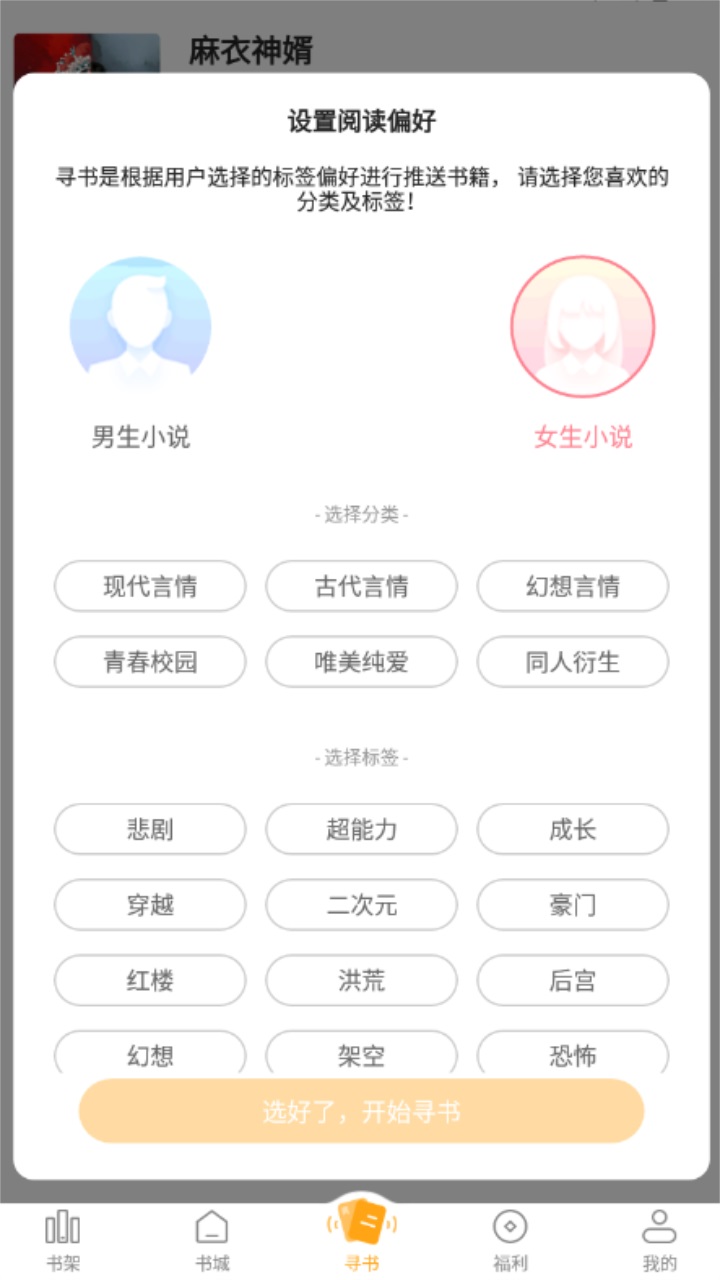Select the 男生小说 male avatar icon
The image size is (720, 1280).
tap(140, 325)
